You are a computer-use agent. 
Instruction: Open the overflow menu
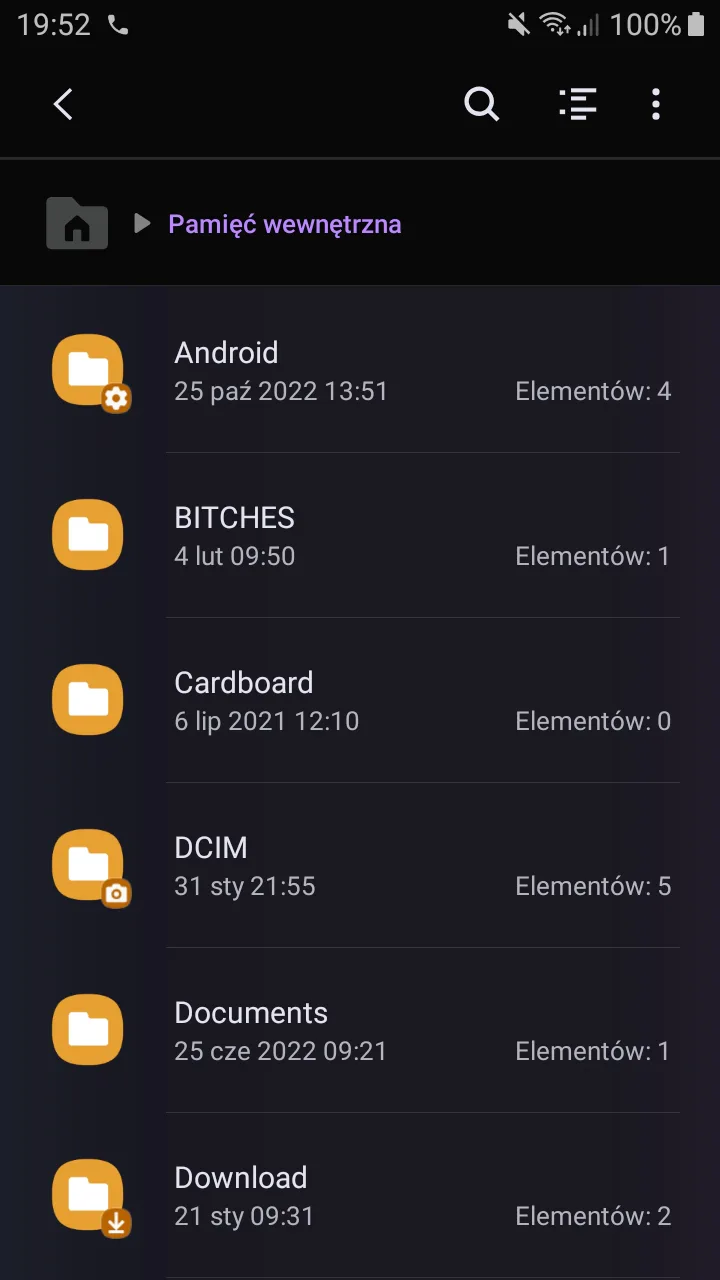point(656,104)
